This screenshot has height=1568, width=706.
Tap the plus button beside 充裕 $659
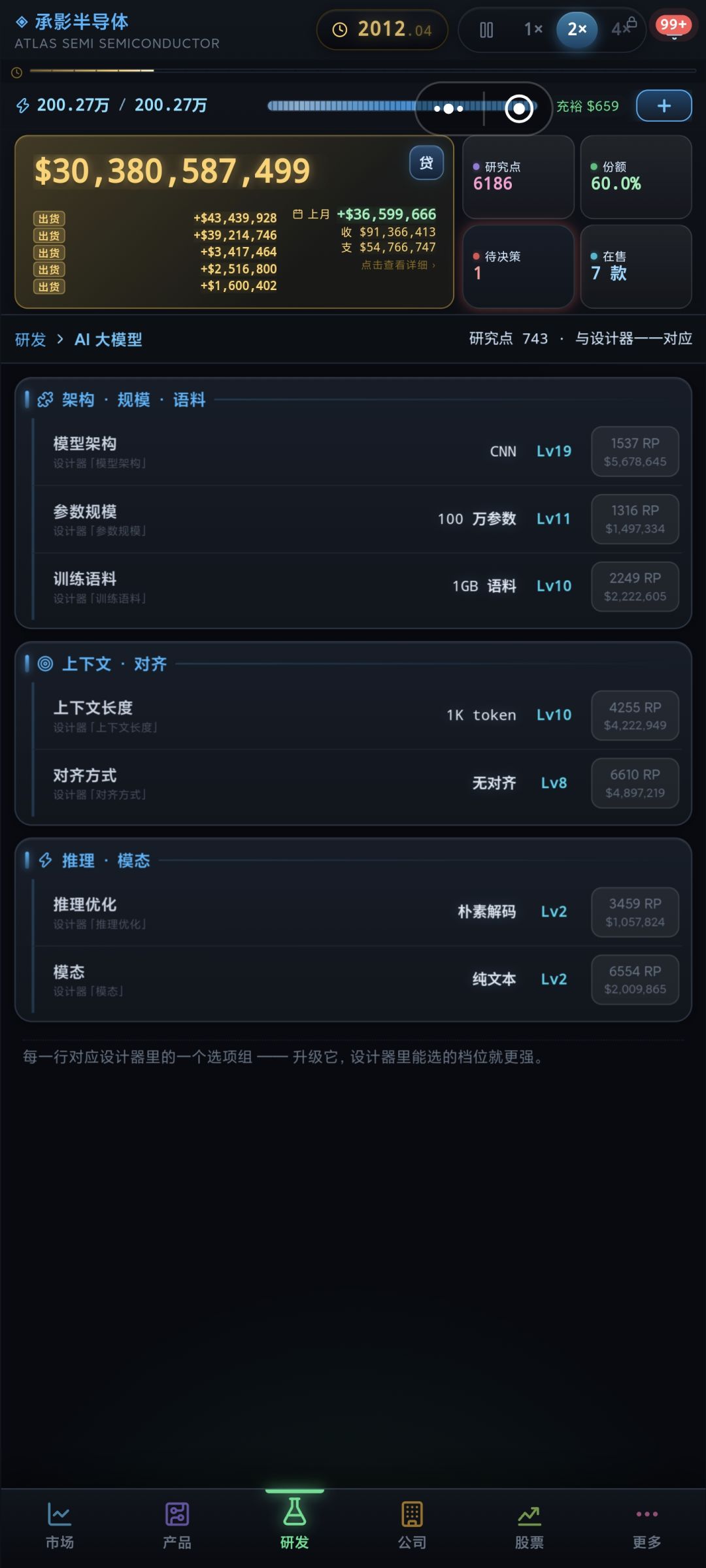point(664,106)
